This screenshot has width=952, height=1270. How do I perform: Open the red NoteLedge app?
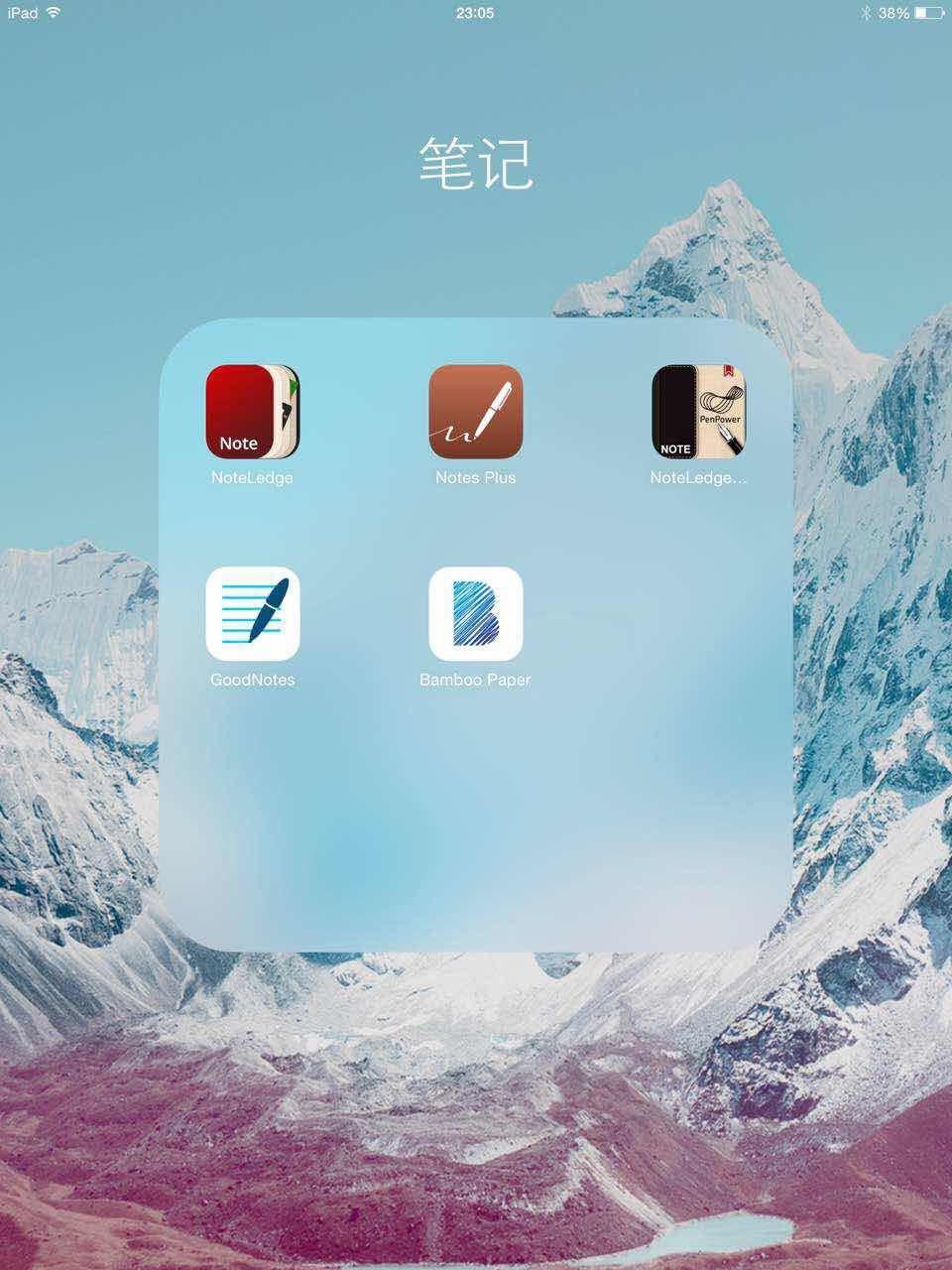pyautogui.click(x=252, y=412)
